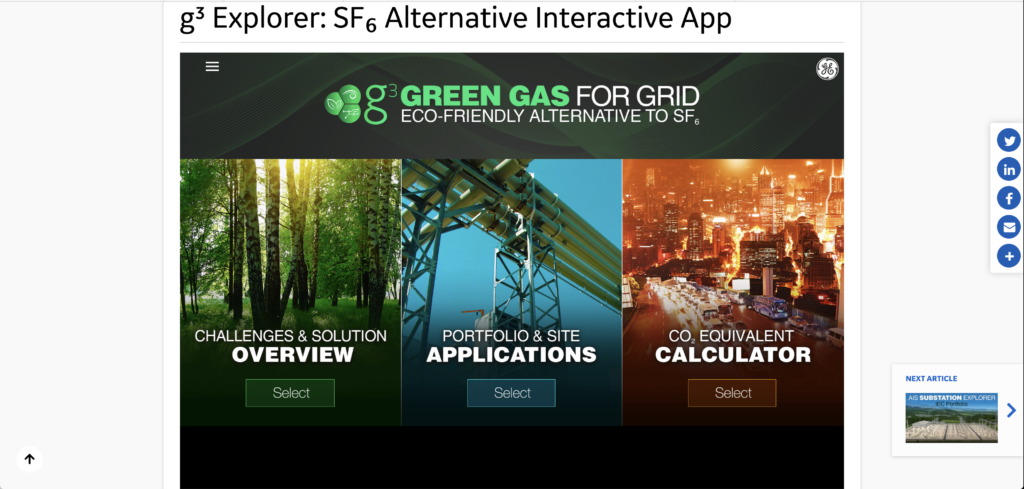Select Portfolio & Site Applications

[511, 393]
